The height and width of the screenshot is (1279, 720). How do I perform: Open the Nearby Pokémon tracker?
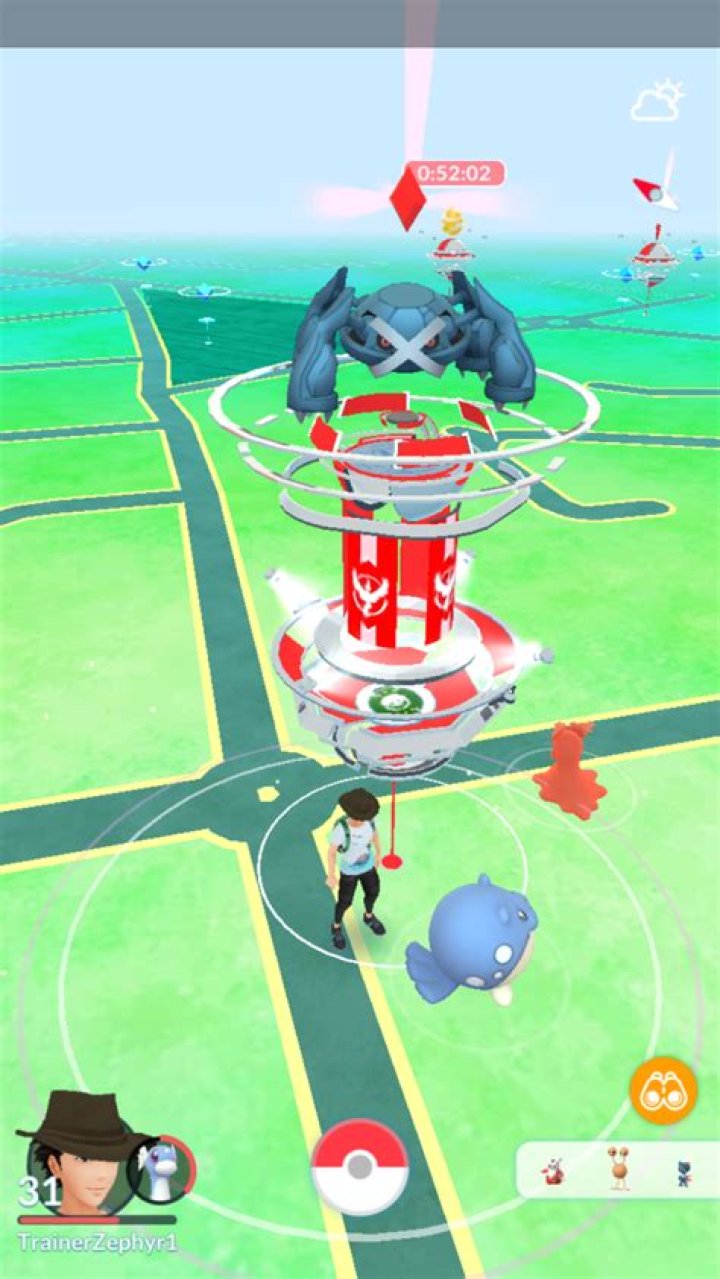[x=616, y=1170]
